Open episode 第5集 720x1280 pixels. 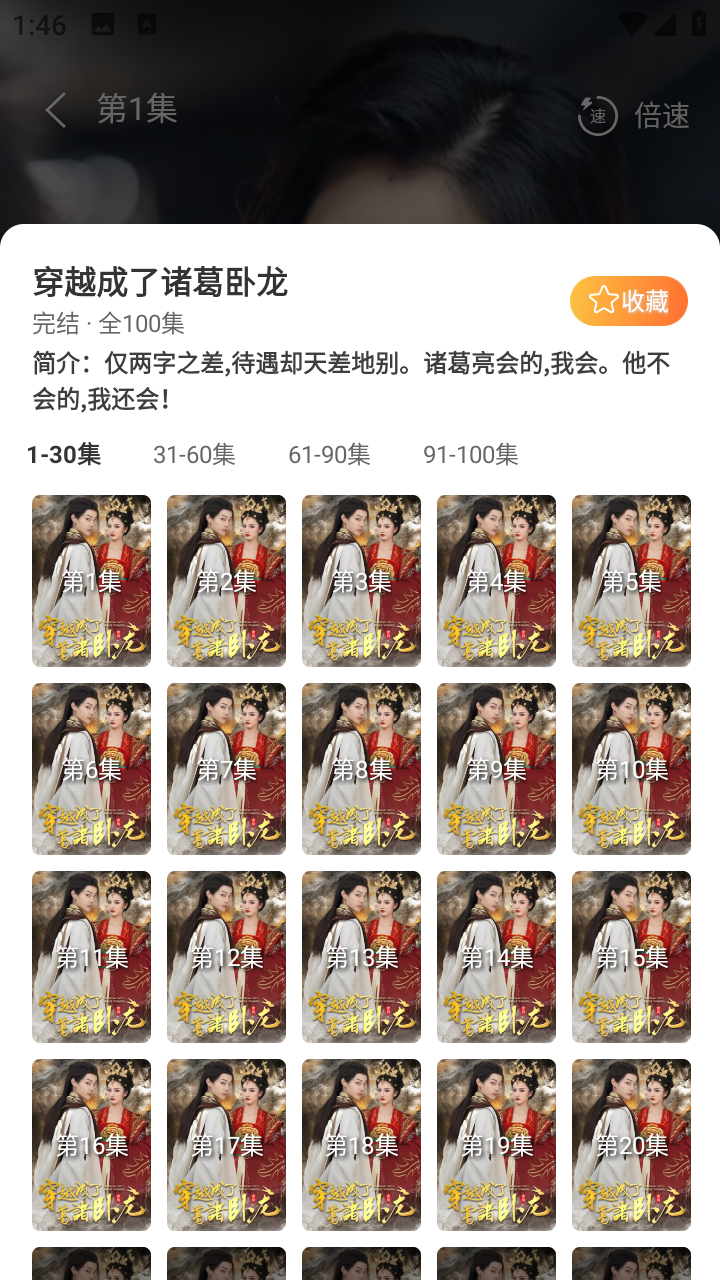(x=631, y=581)
